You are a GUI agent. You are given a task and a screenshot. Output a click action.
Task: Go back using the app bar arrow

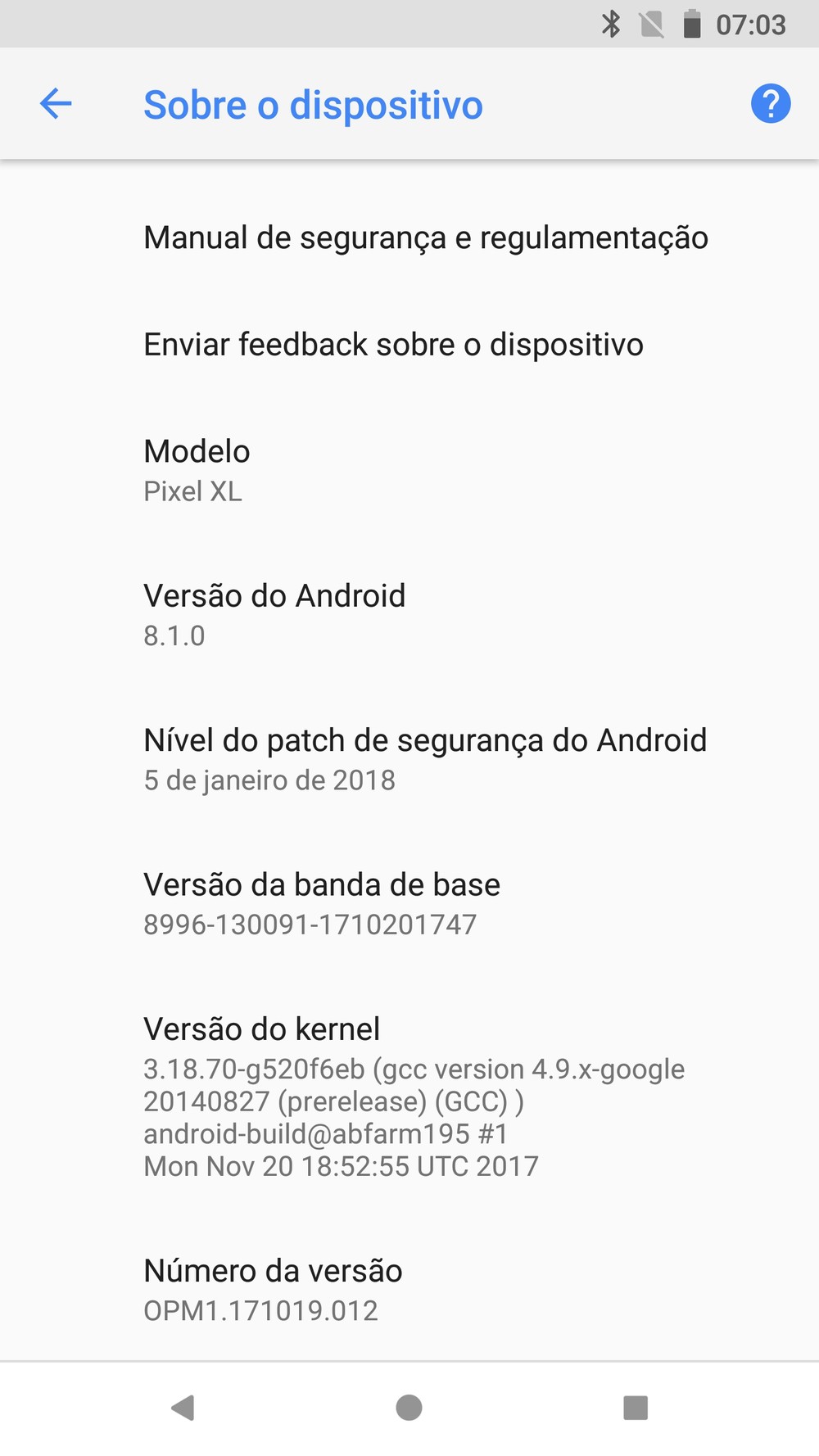[x=56, y=104]
